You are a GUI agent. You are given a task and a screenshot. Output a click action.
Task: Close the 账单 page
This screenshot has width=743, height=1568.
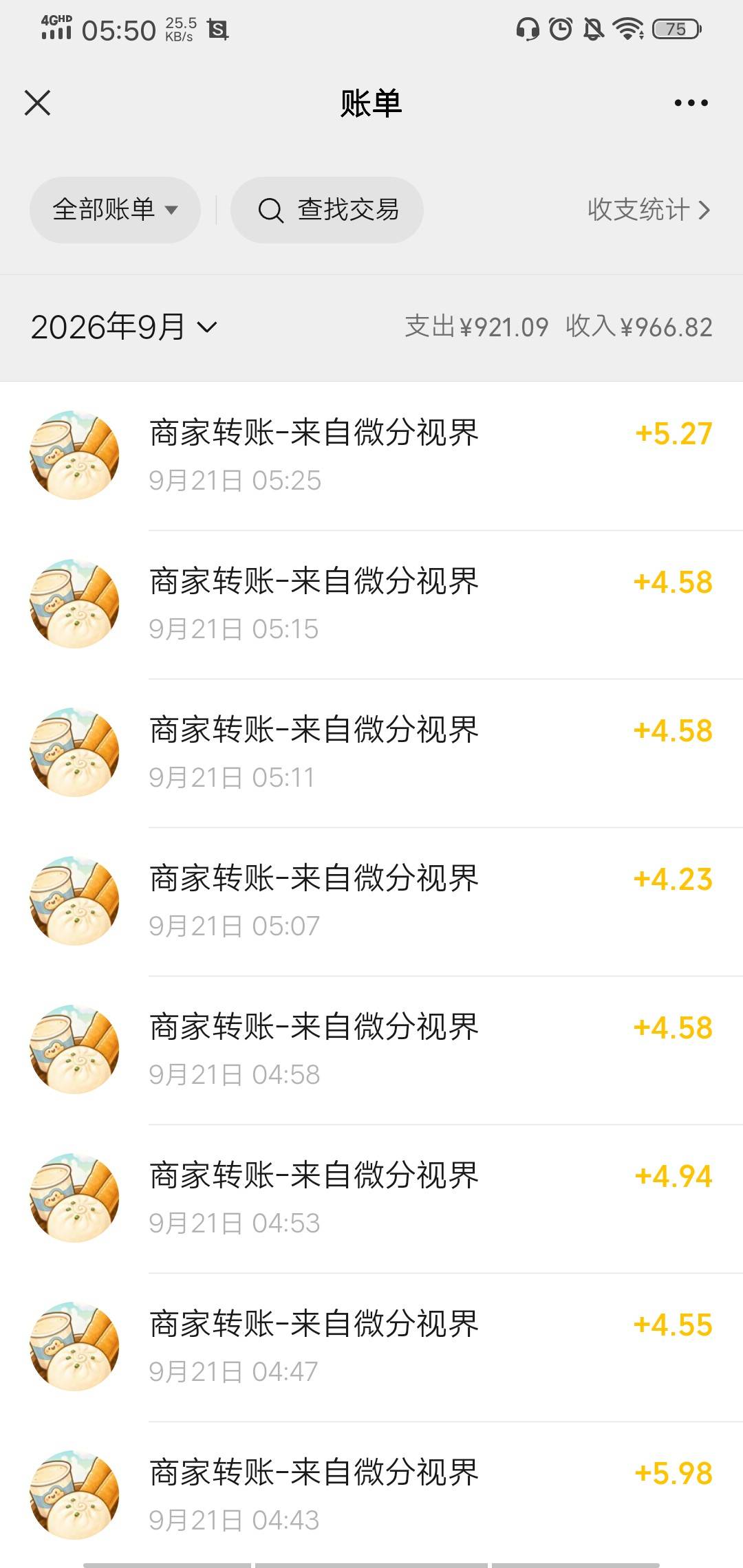pos(37,103)
